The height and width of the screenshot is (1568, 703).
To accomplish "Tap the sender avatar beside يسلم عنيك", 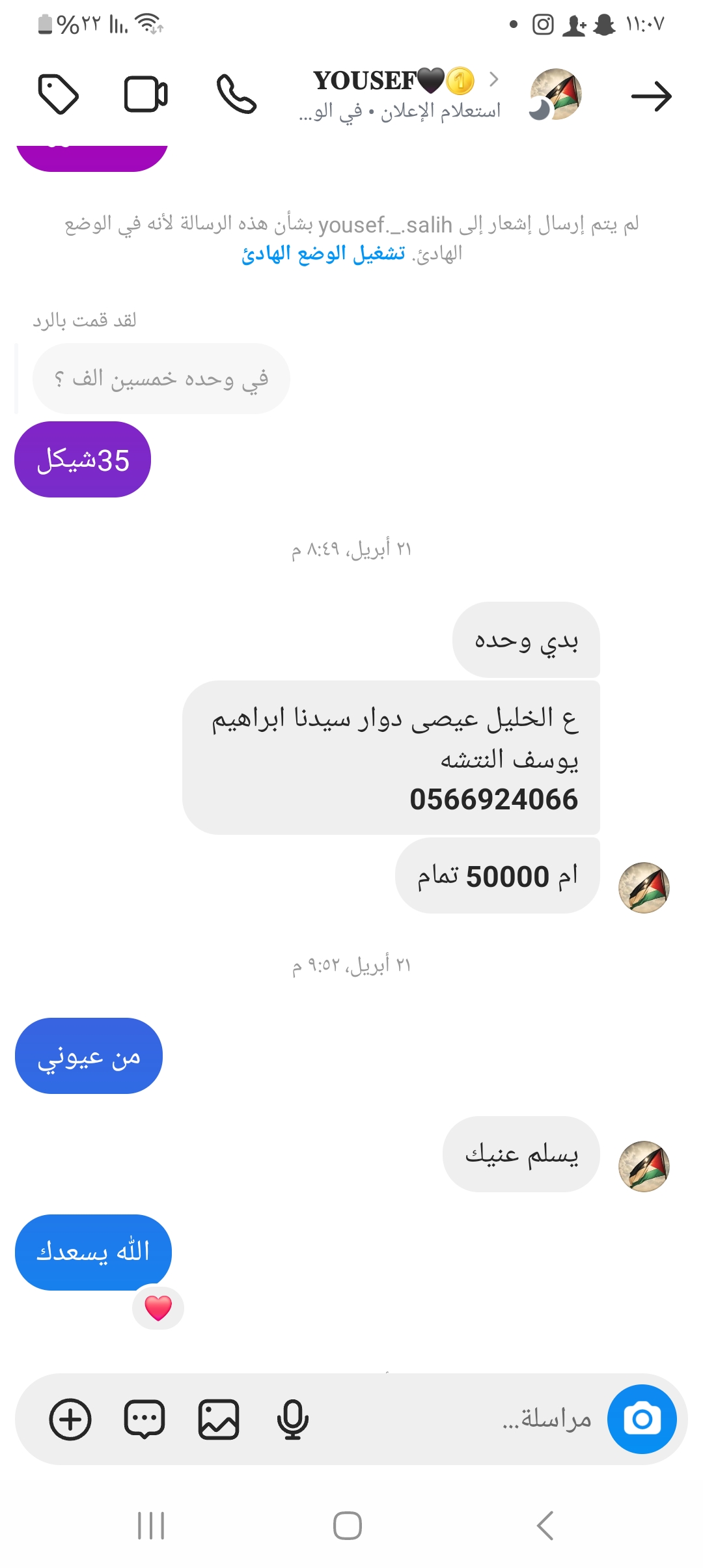I will click(644, 1166).
